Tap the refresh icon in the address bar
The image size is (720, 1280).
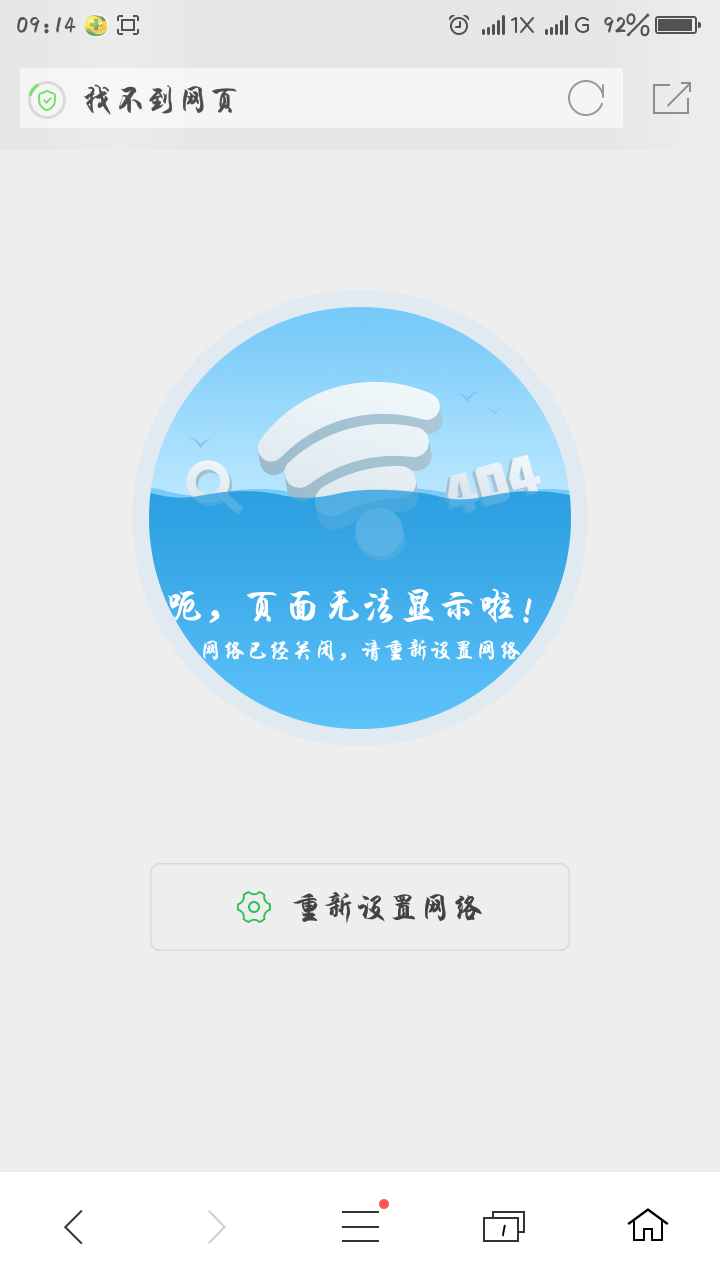coord(586,98)
